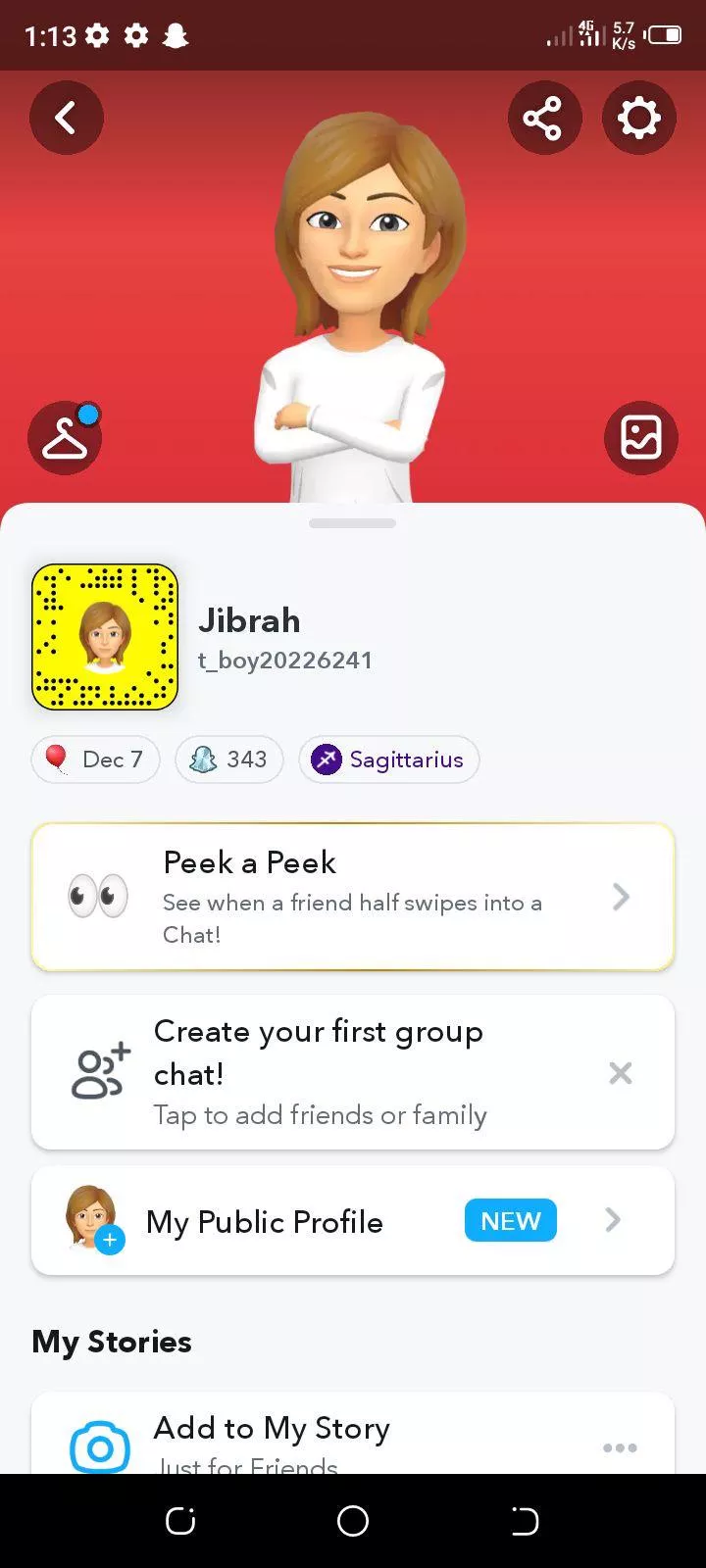Change the profile background image
Viewport: 706px width, 1568px height.
point(640,437)
